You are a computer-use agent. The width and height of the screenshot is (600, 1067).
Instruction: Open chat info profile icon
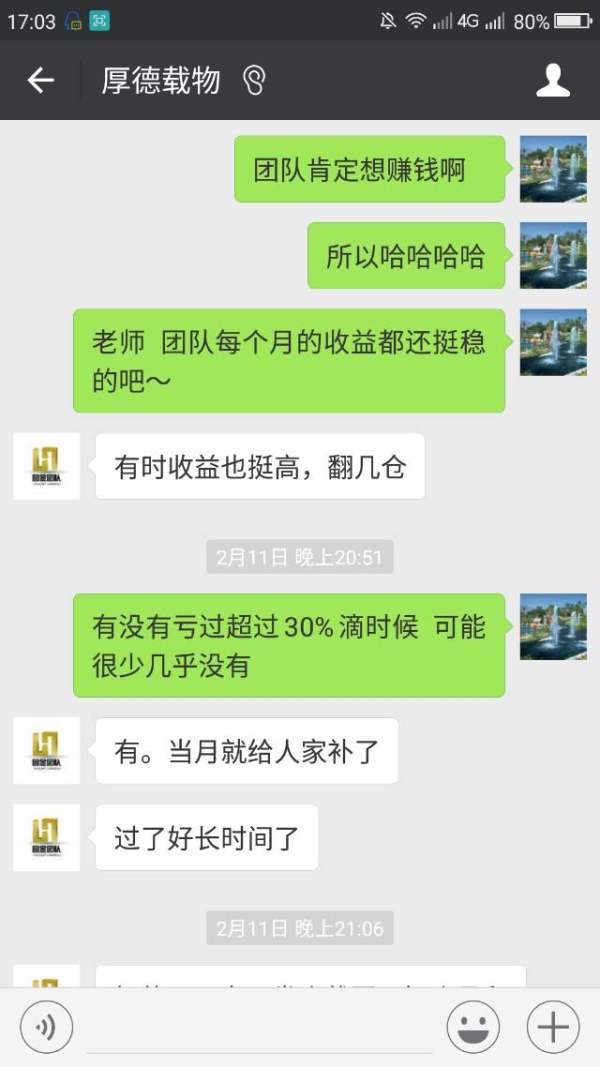[553, 81]
